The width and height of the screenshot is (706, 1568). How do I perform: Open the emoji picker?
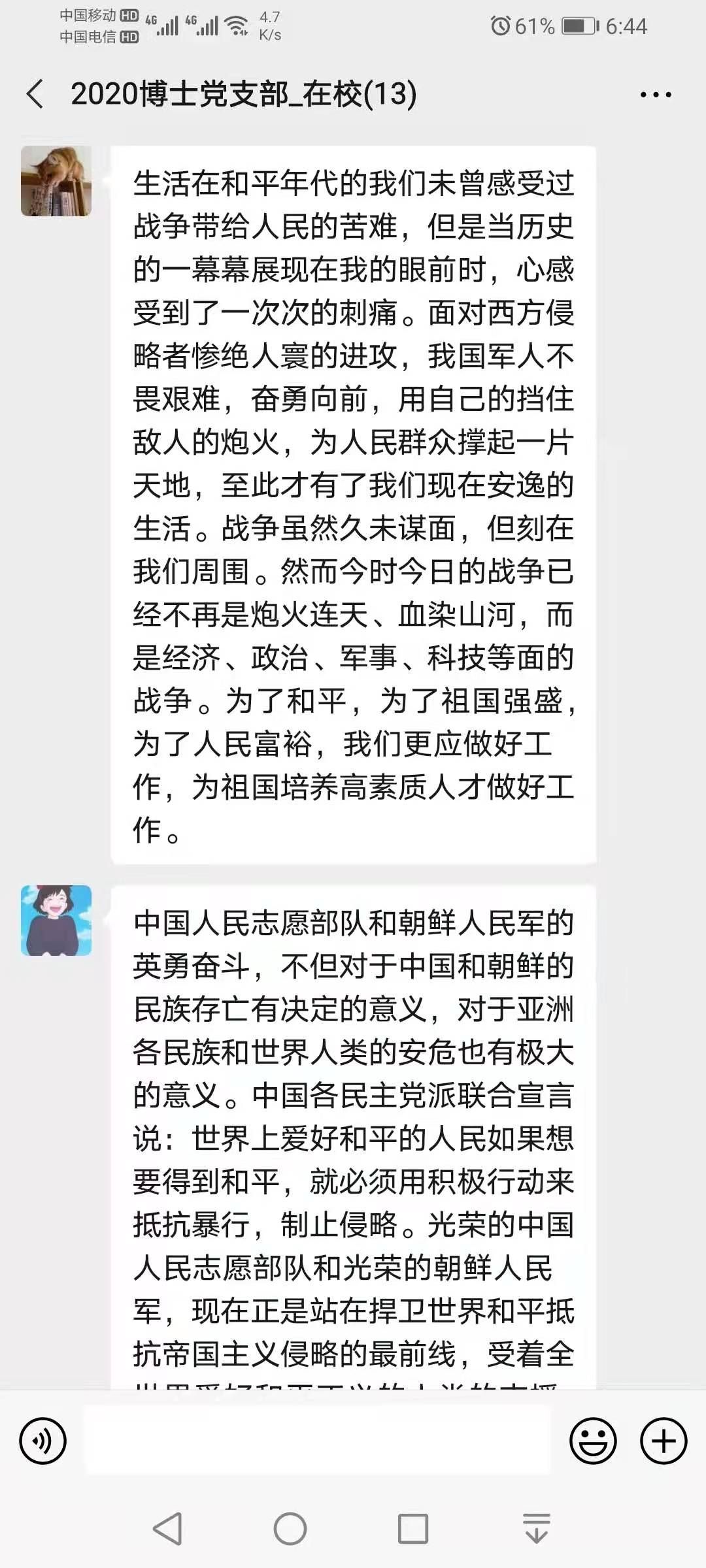click(593, 1441)
